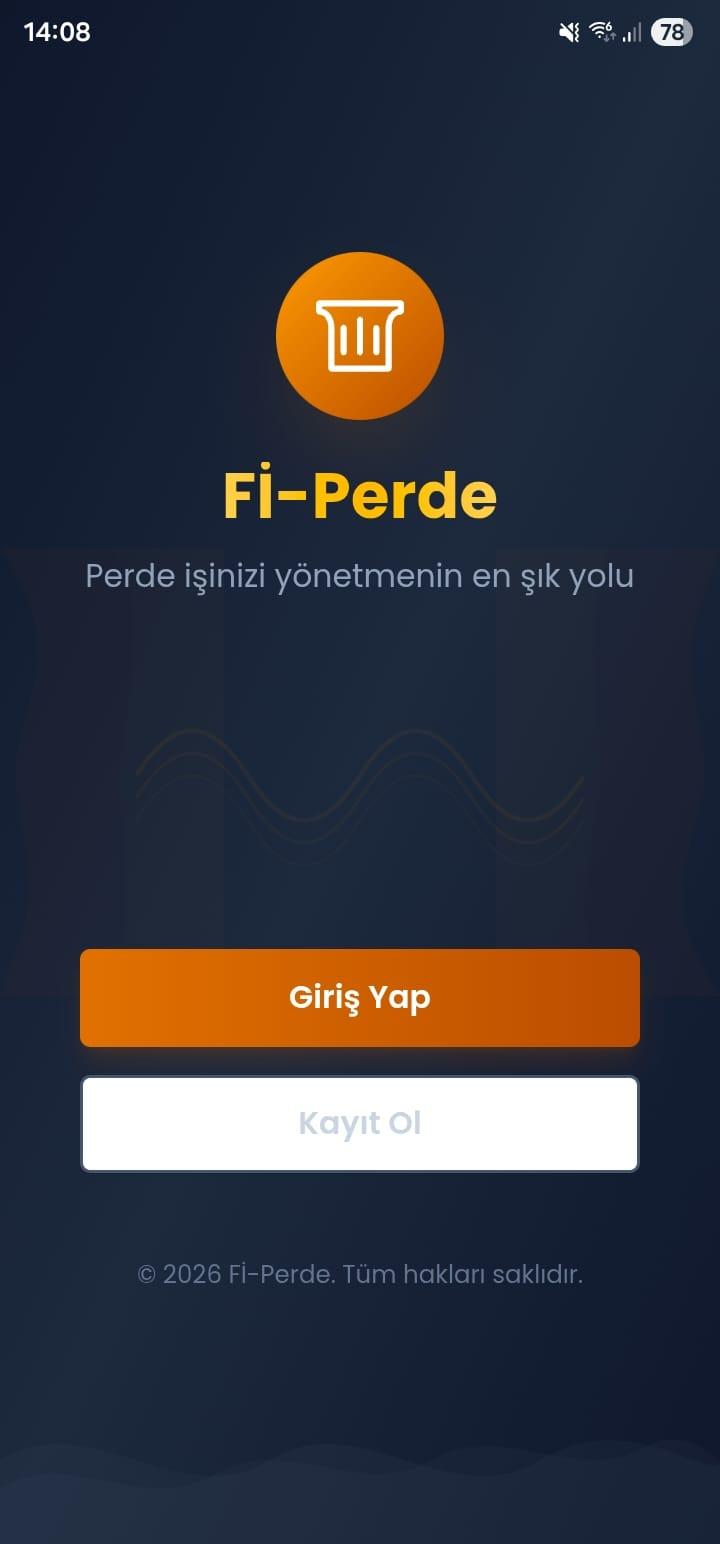Tap the white curtain glyph inside the circle
The height and width of the screenshot is (1544, 720).
tap(360, 336)
